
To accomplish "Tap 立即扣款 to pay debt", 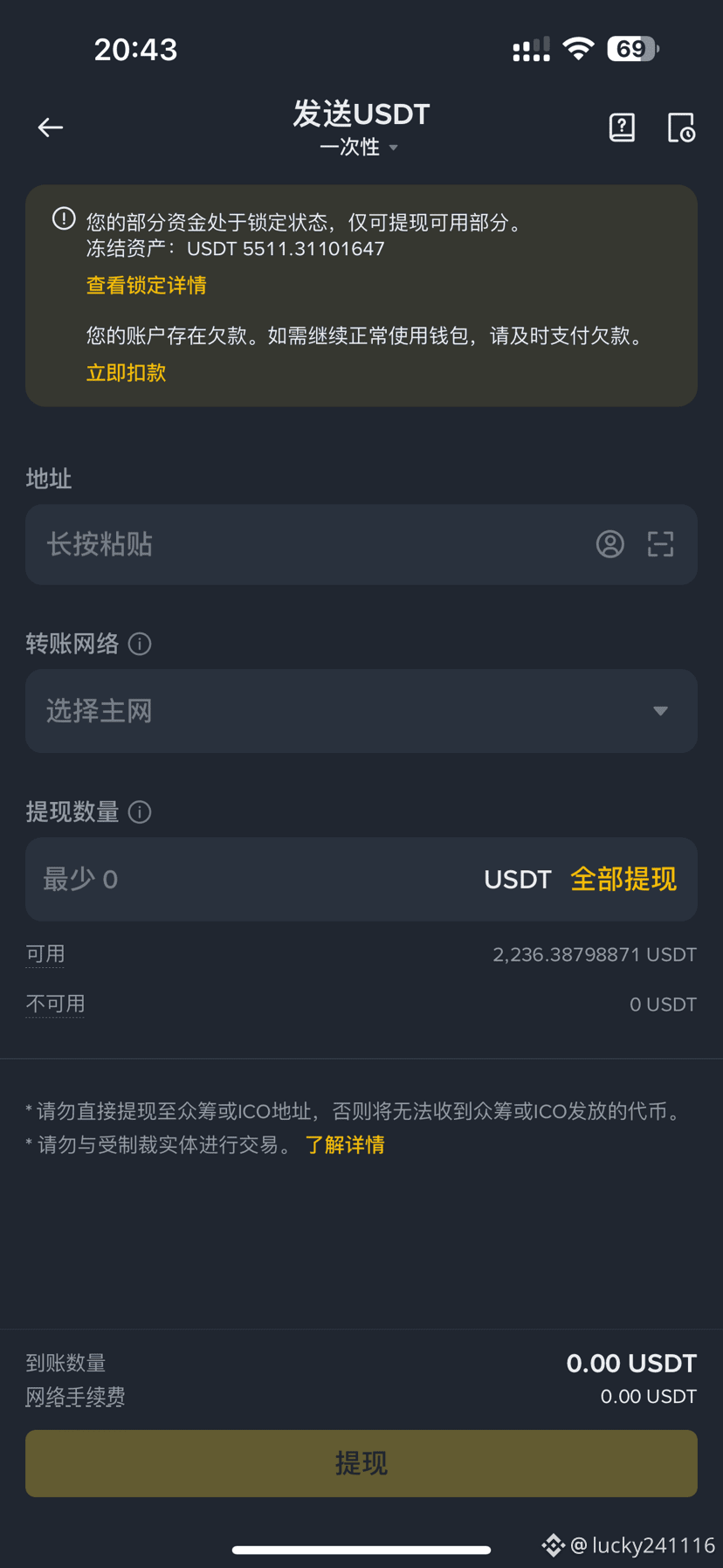I will 126,373.
